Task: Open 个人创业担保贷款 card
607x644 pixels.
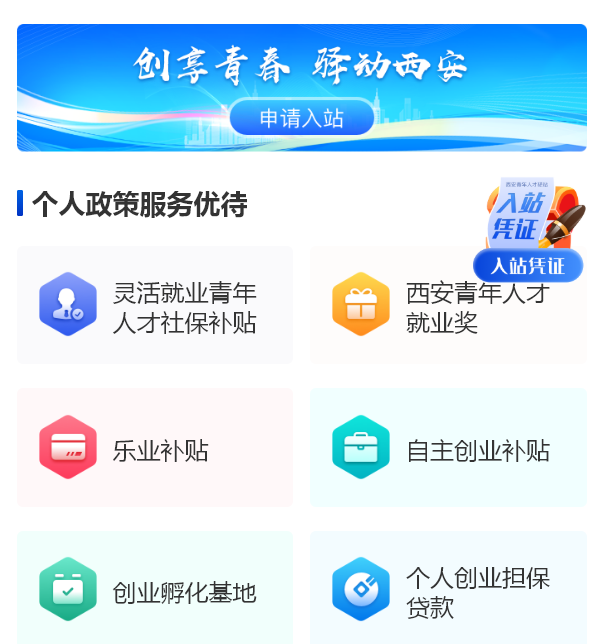Action: (x=448, y=590)
